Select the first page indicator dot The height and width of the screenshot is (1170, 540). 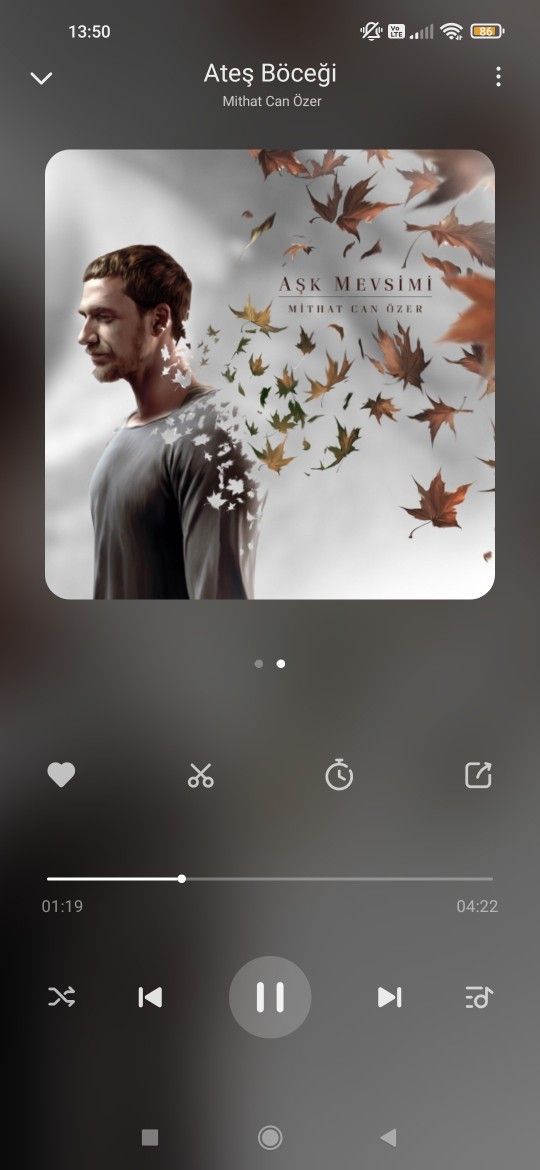pyautogui.click(x=259, y=663)
